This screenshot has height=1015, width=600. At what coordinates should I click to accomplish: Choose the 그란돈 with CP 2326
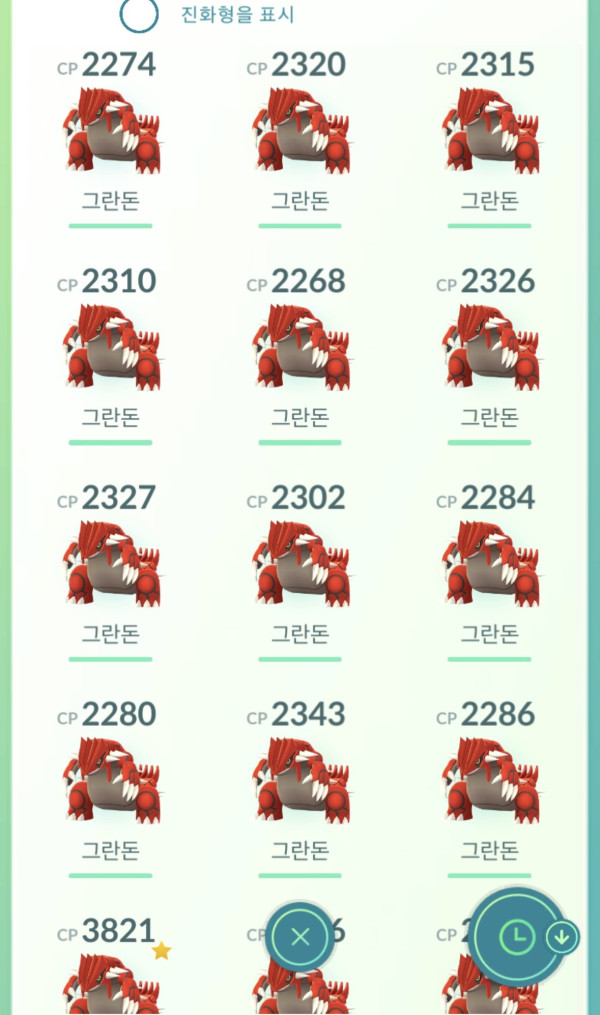489,347
